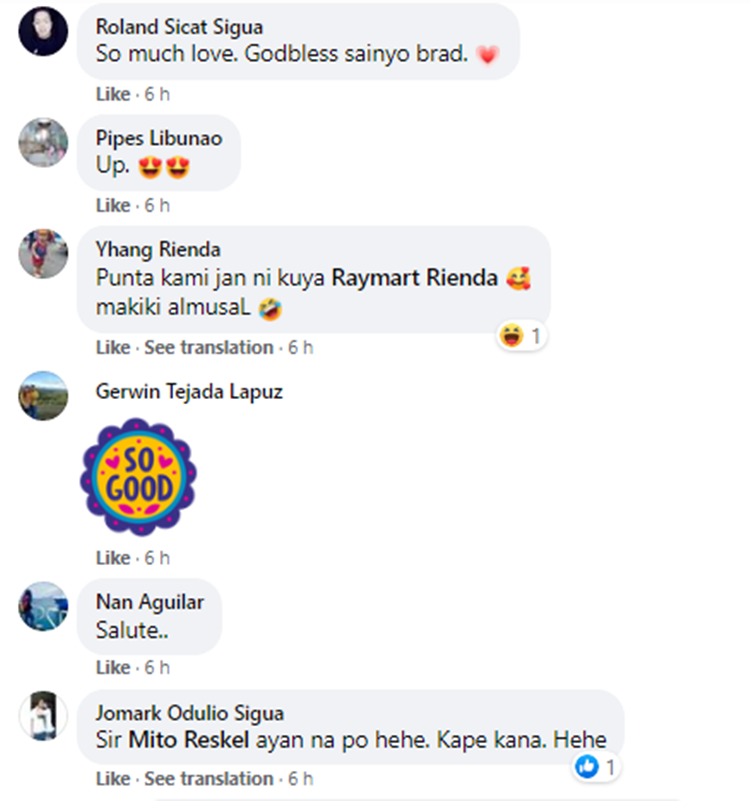View reactions on Yhang Rienda's comment
This screenshot has width=750, height=801.
point(520,337)
